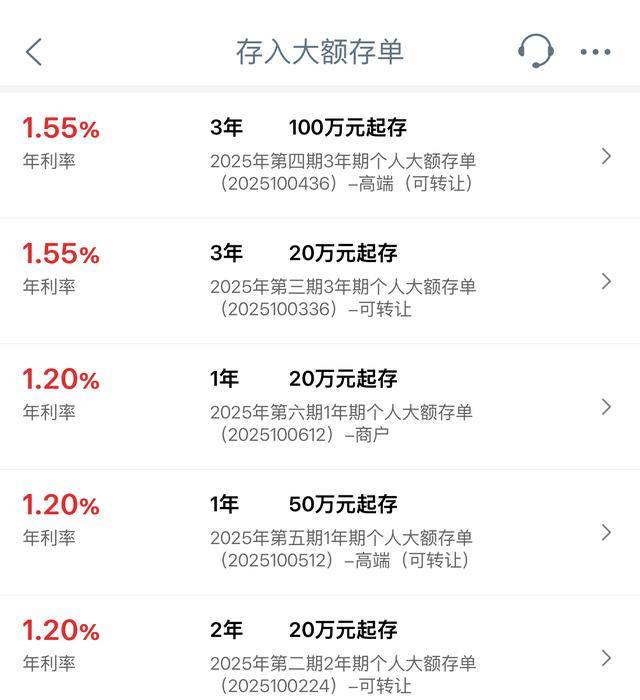
Task: Contact customer service via headset icon
Action: pyautogui.click(x=535, y=51)
